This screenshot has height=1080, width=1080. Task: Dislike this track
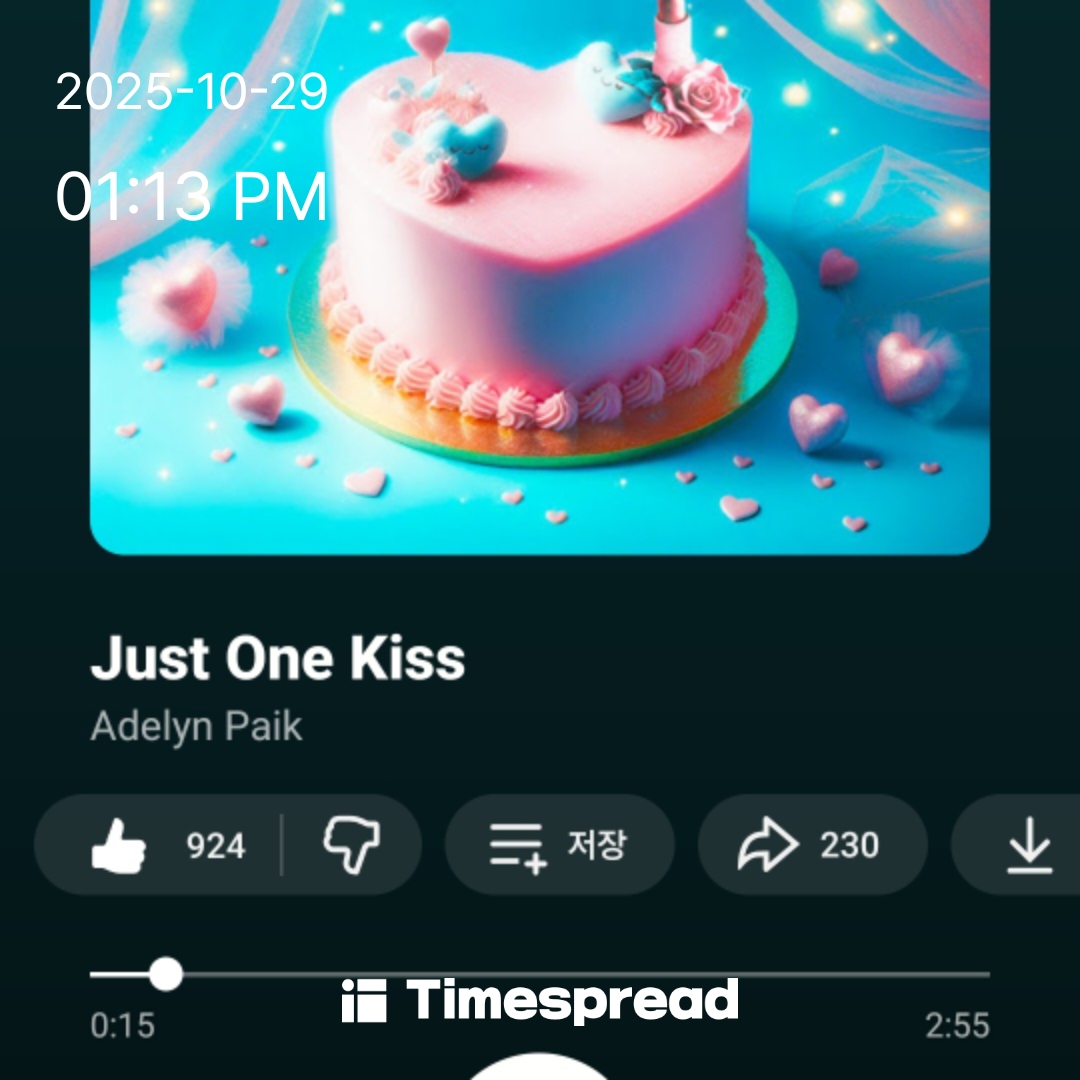tap(351, 846)
